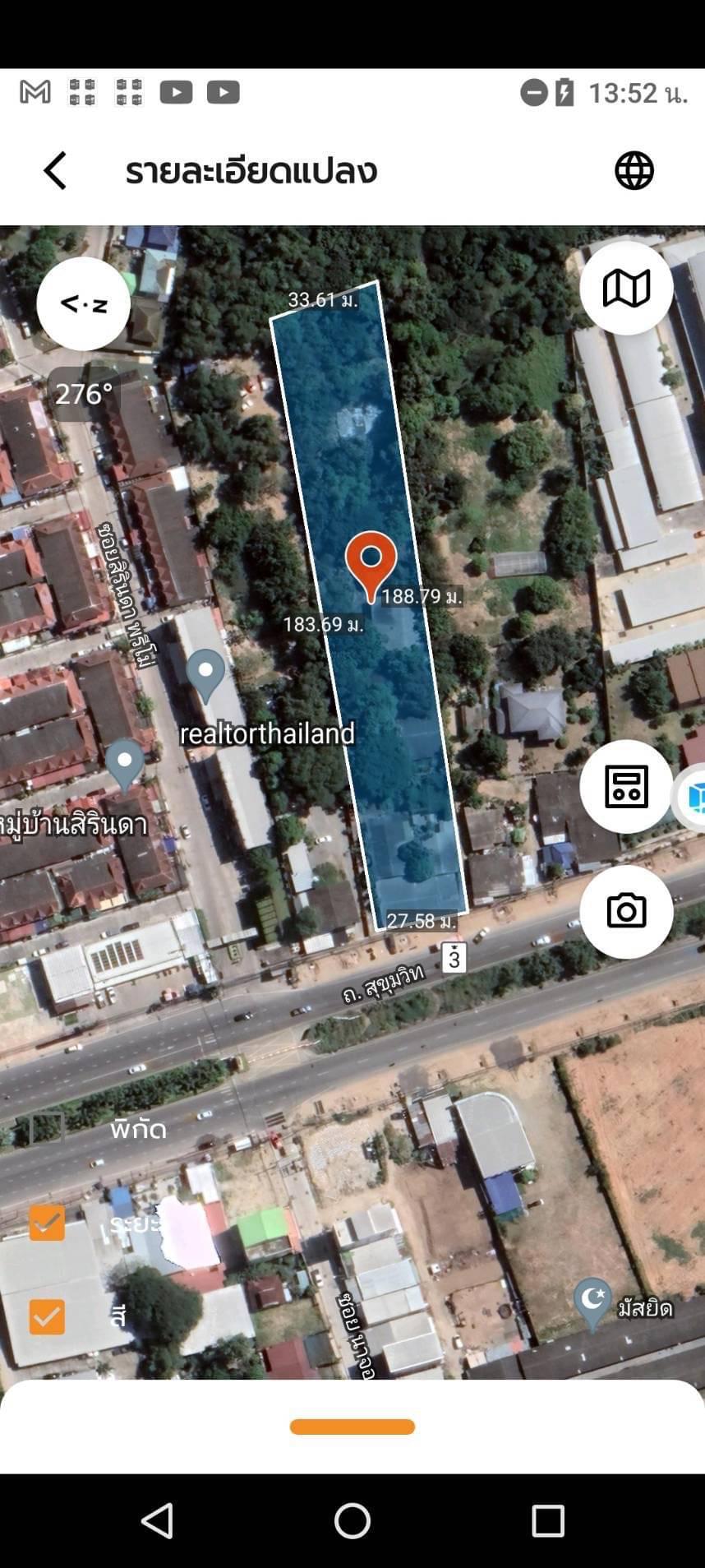Open the calculator tool button

626,786
